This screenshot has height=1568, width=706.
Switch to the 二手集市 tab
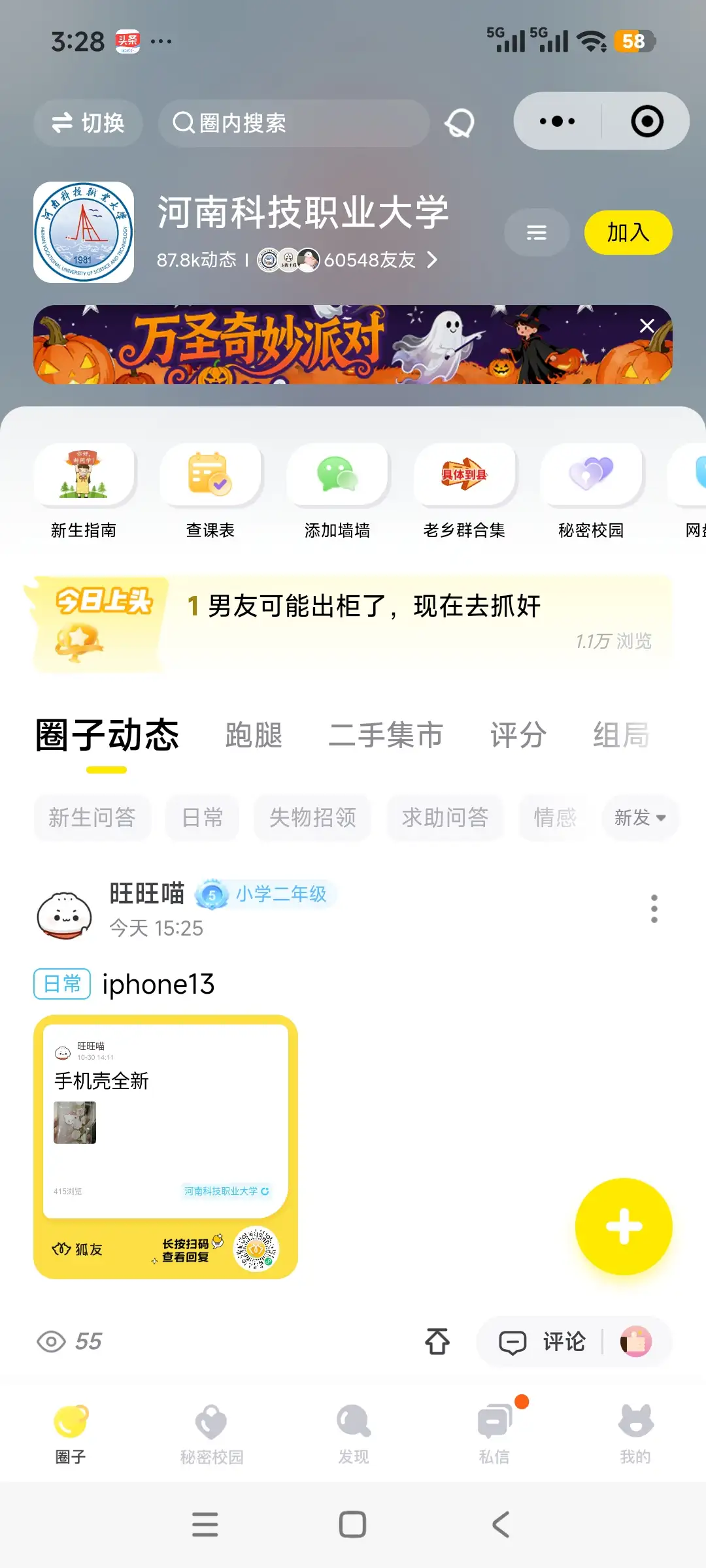pos(386,736)
